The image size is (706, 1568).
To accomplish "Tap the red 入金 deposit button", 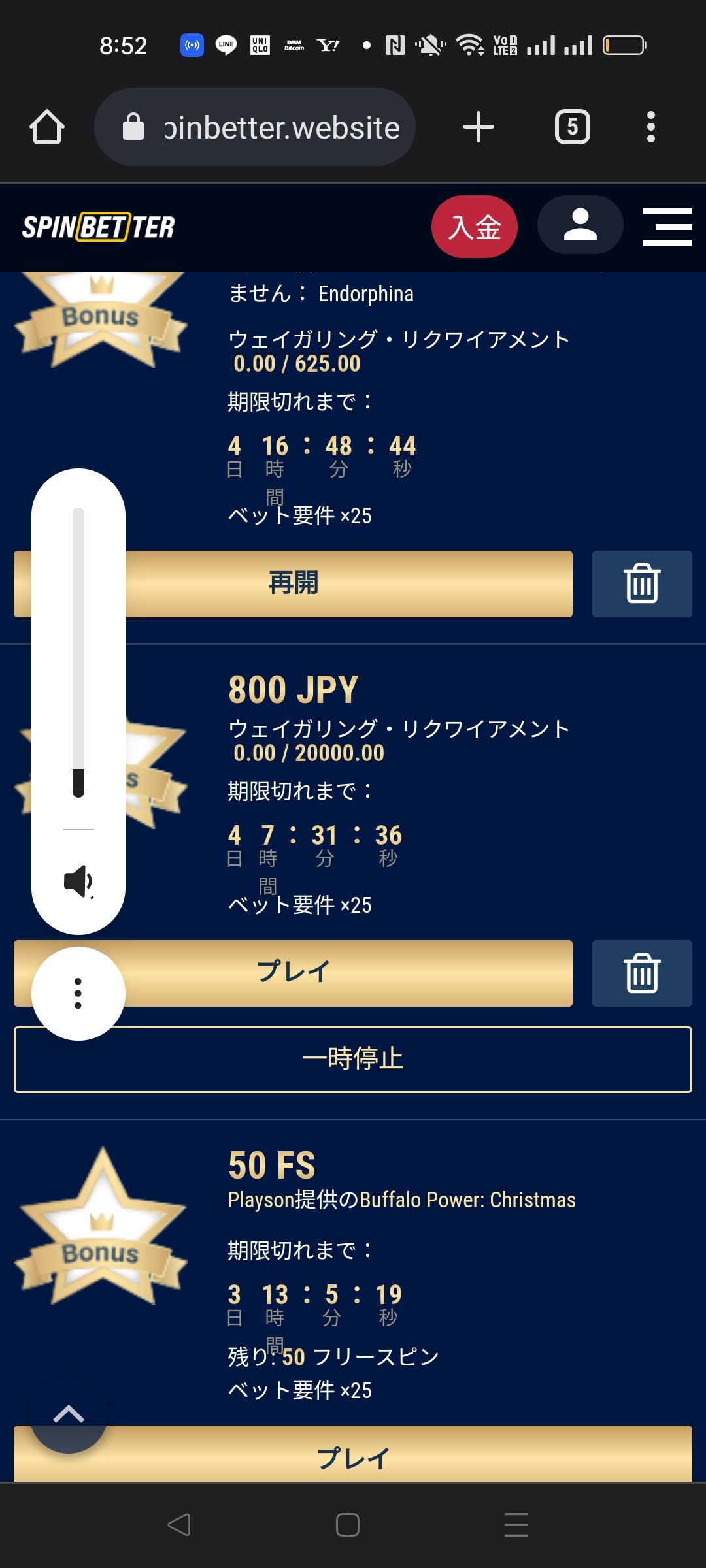I will coord(474,225).
